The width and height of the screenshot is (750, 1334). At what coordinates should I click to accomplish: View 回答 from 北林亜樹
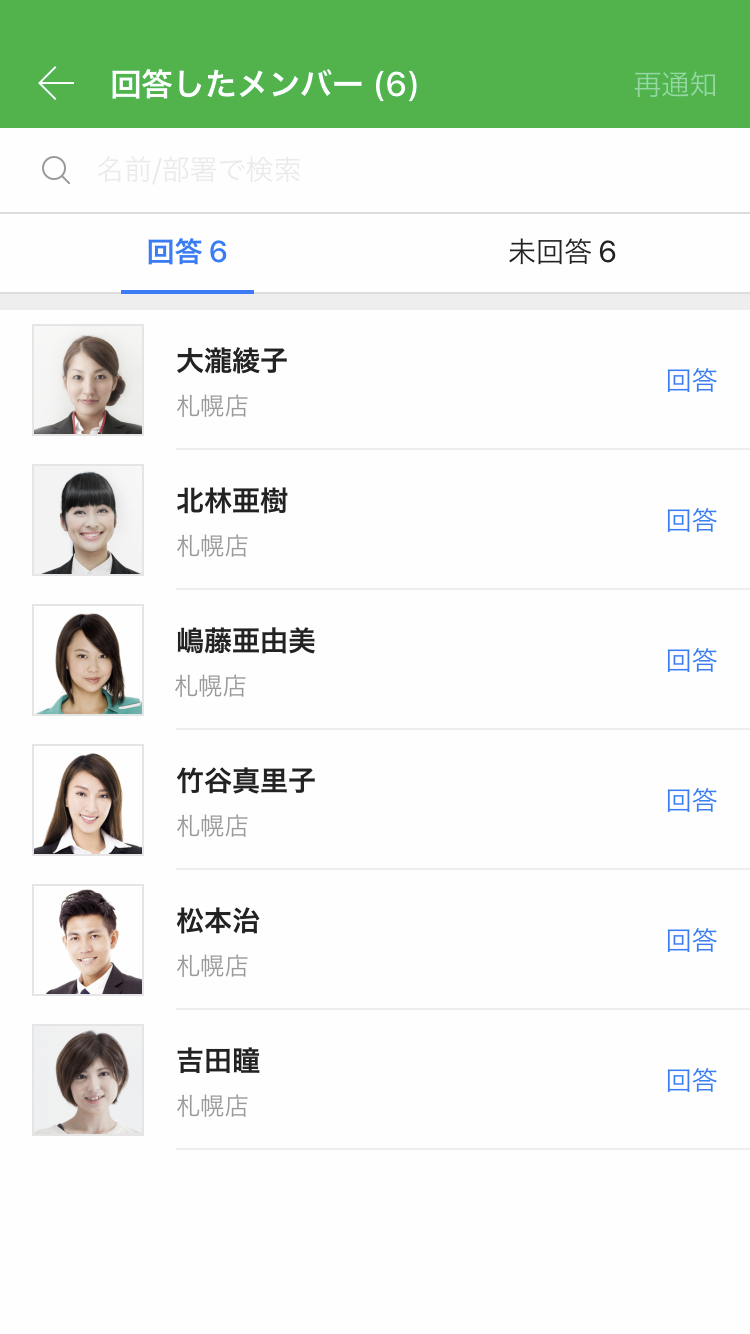(x=691, y=520)
